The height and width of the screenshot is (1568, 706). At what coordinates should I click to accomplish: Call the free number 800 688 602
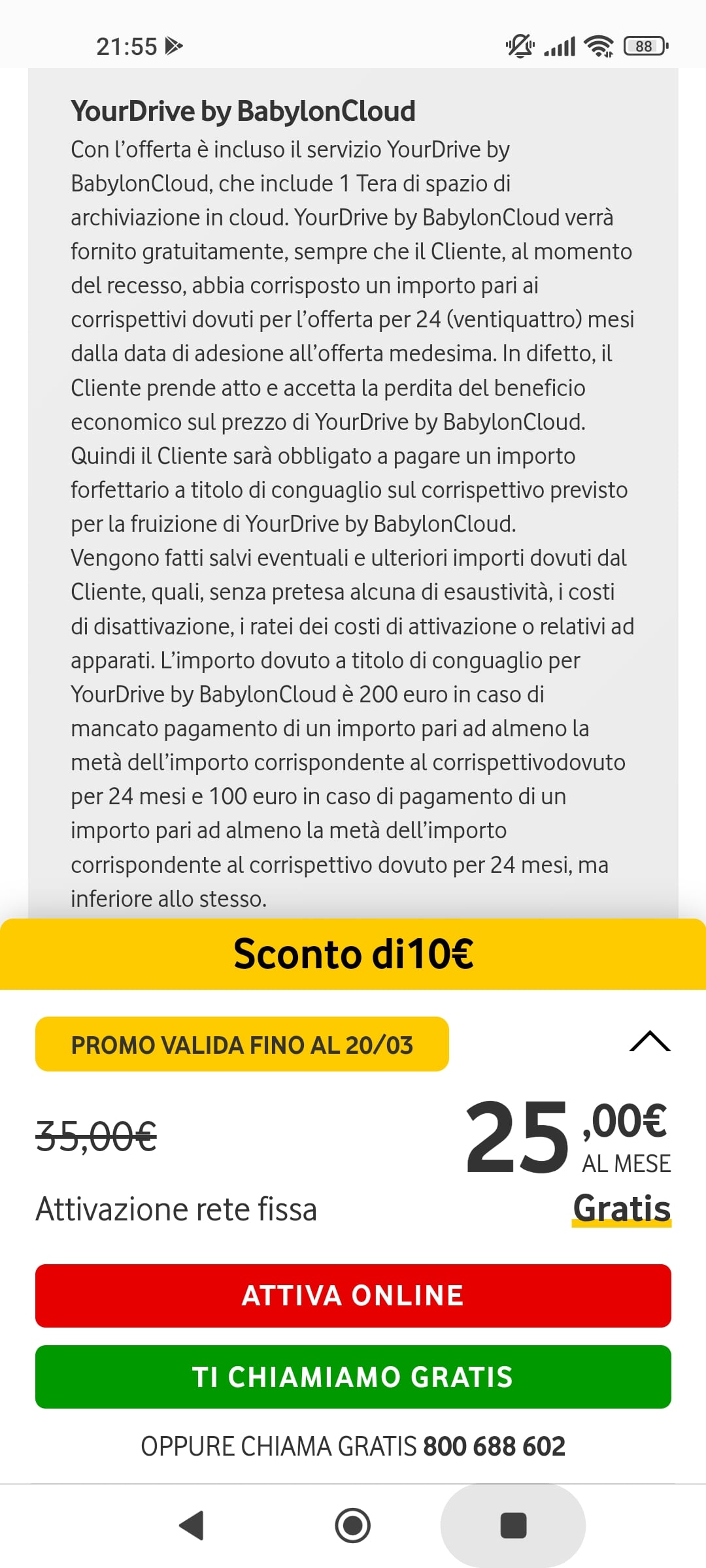tap(494, 1446)
